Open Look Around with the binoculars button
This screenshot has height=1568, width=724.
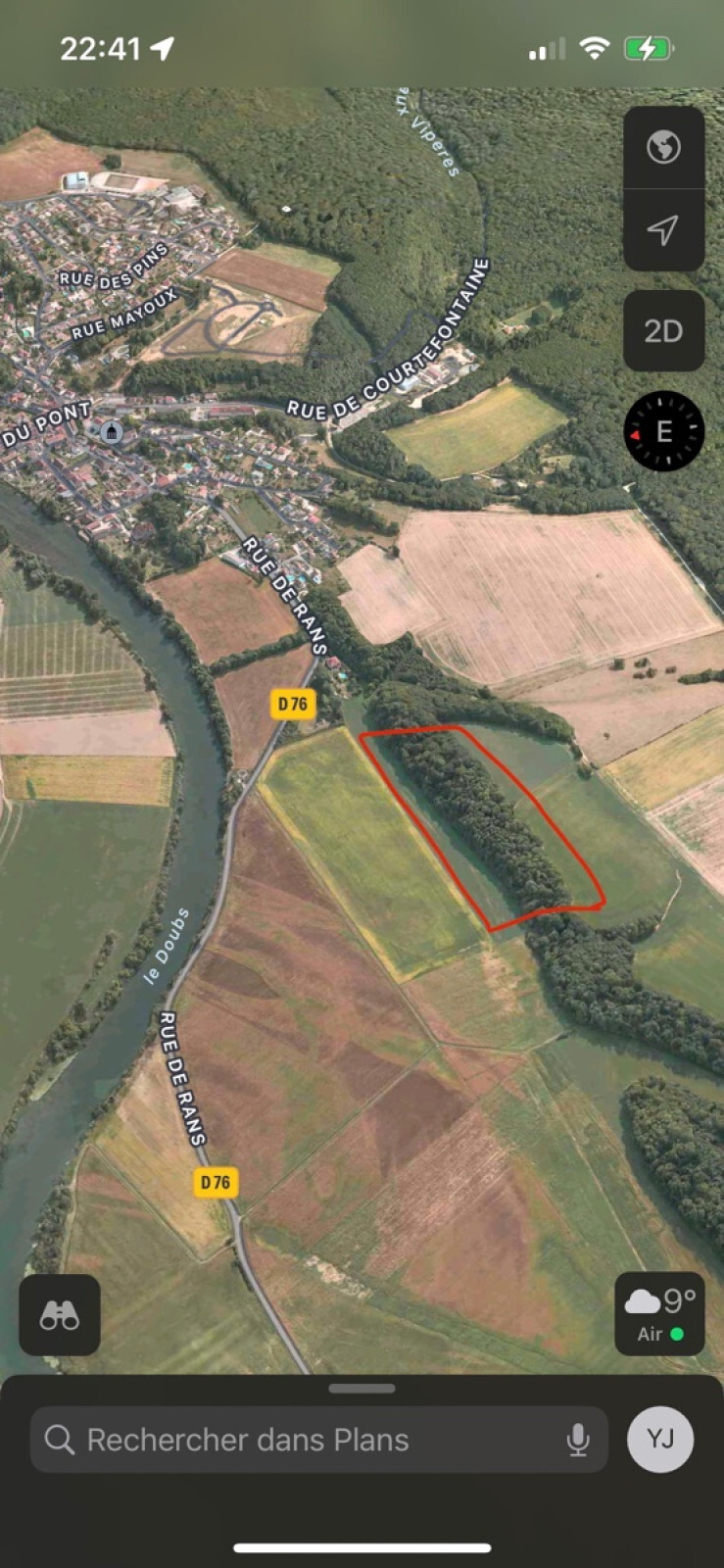click(x=60, y=1316)
